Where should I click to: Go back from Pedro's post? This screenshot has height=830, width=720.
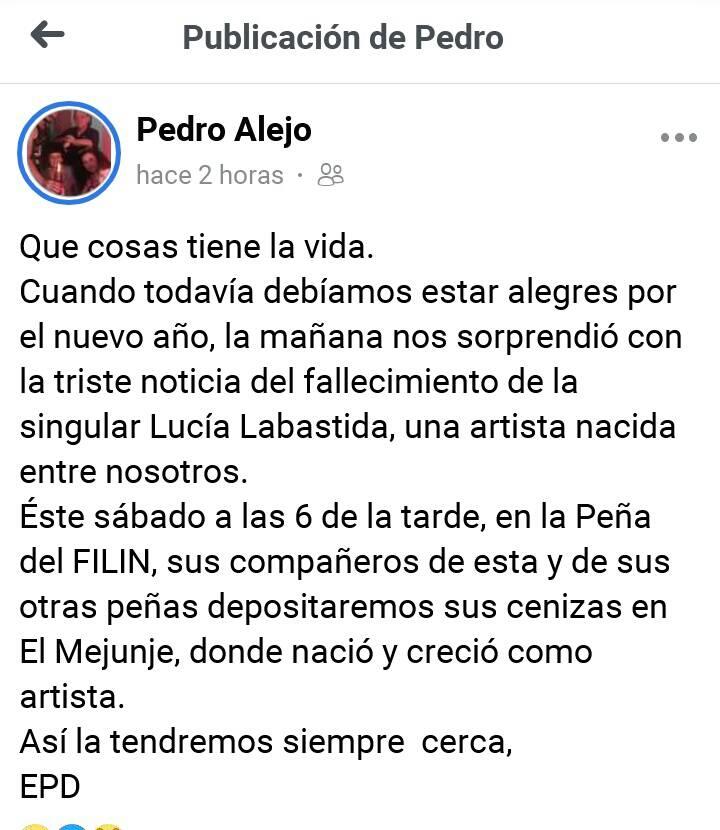[x=47, y=36]
